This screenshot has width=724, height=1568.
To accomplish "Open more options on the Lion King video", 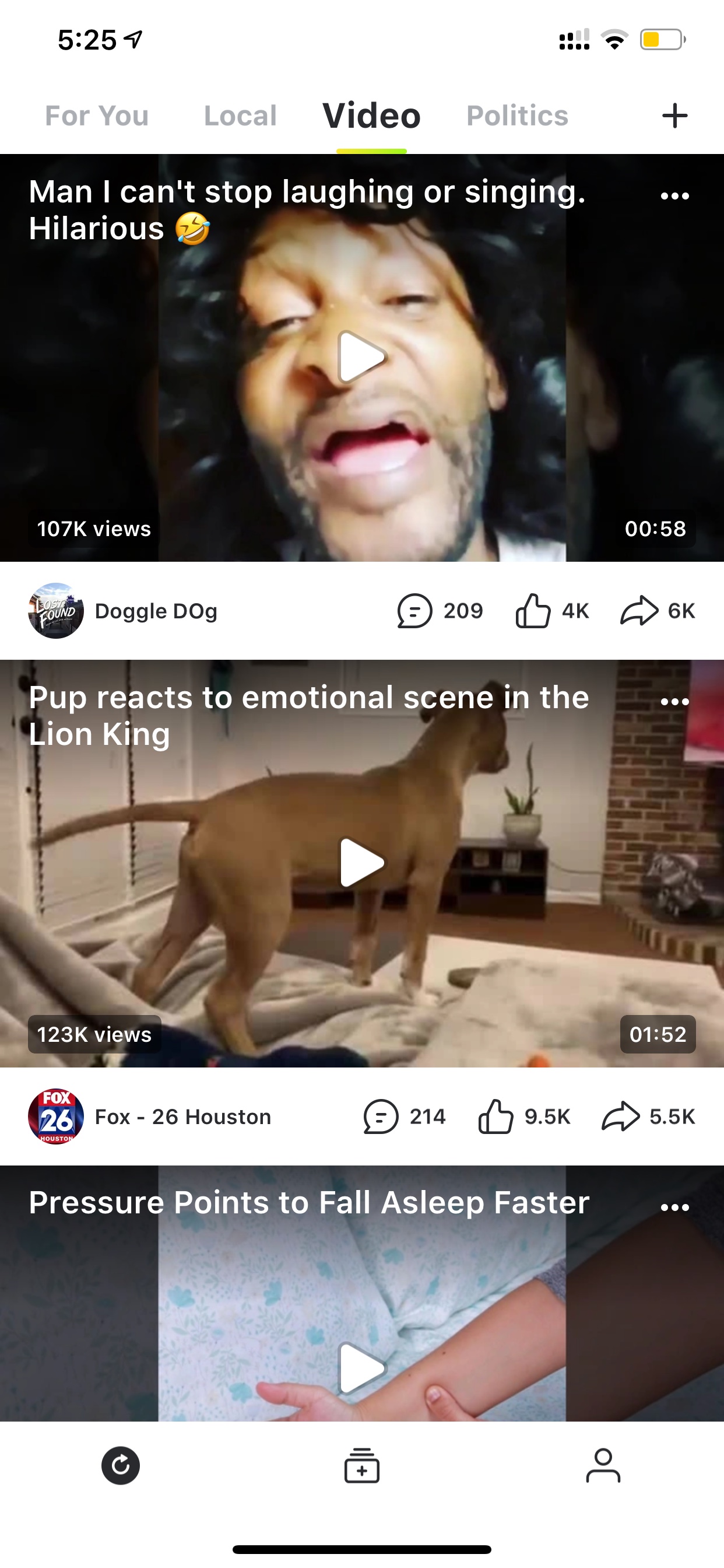I will point(674,702).
